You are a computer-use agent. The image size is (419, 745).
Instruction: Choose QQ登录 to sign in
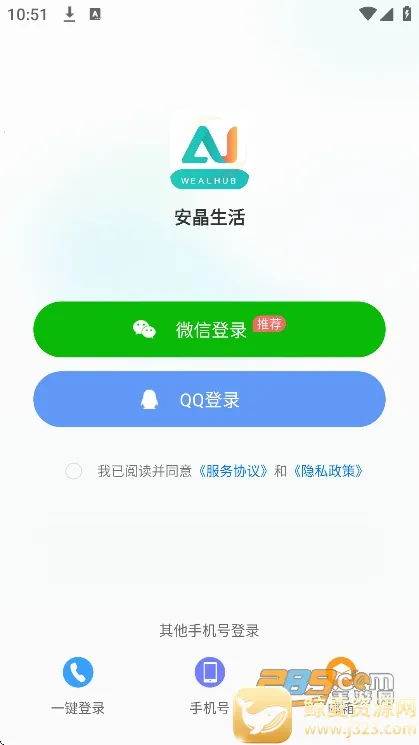(x=210, y=399)
